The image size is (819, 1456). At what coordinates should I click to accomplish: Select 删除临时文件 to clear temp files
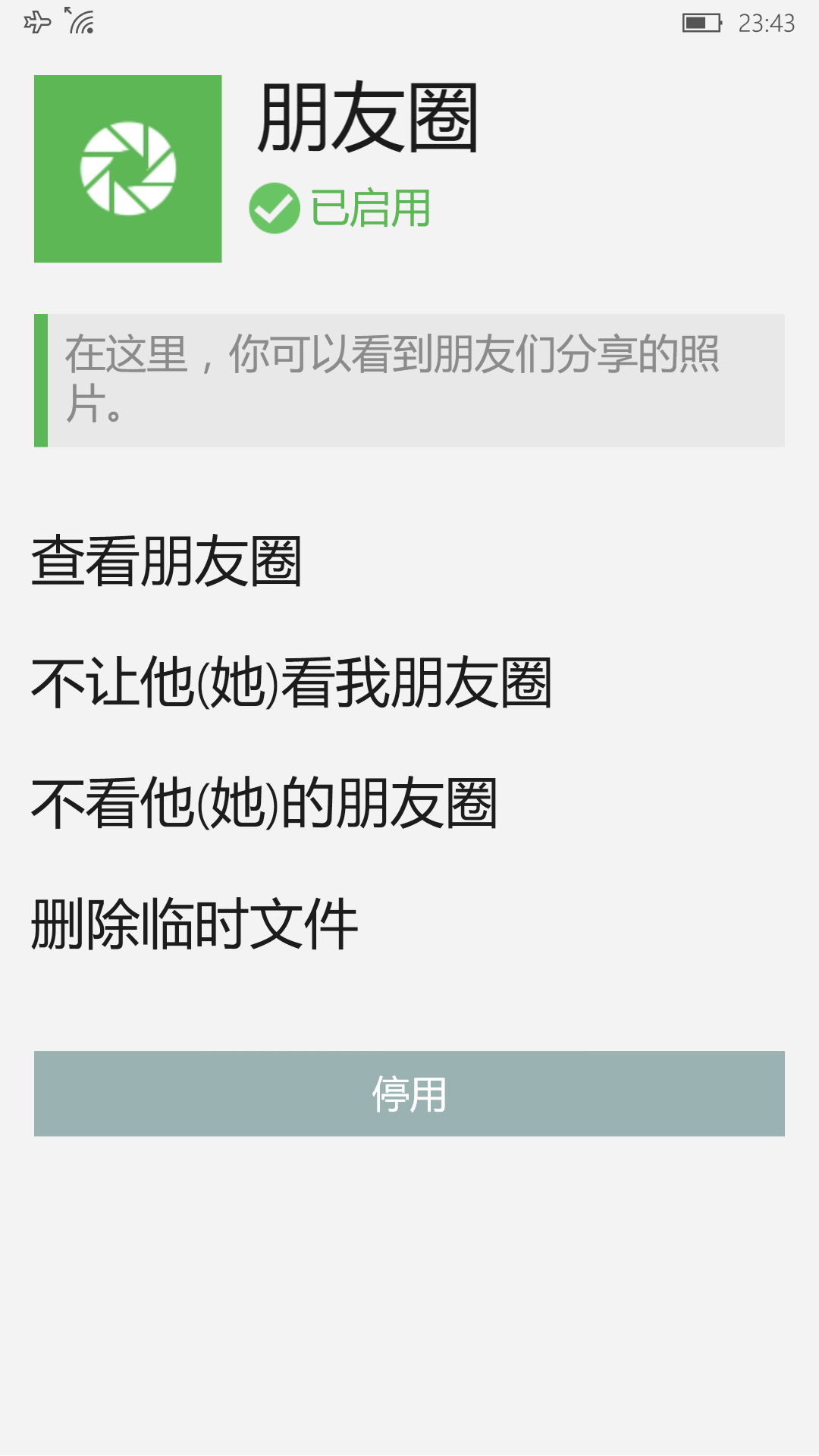pyautogui.click(x=194, y=924)
